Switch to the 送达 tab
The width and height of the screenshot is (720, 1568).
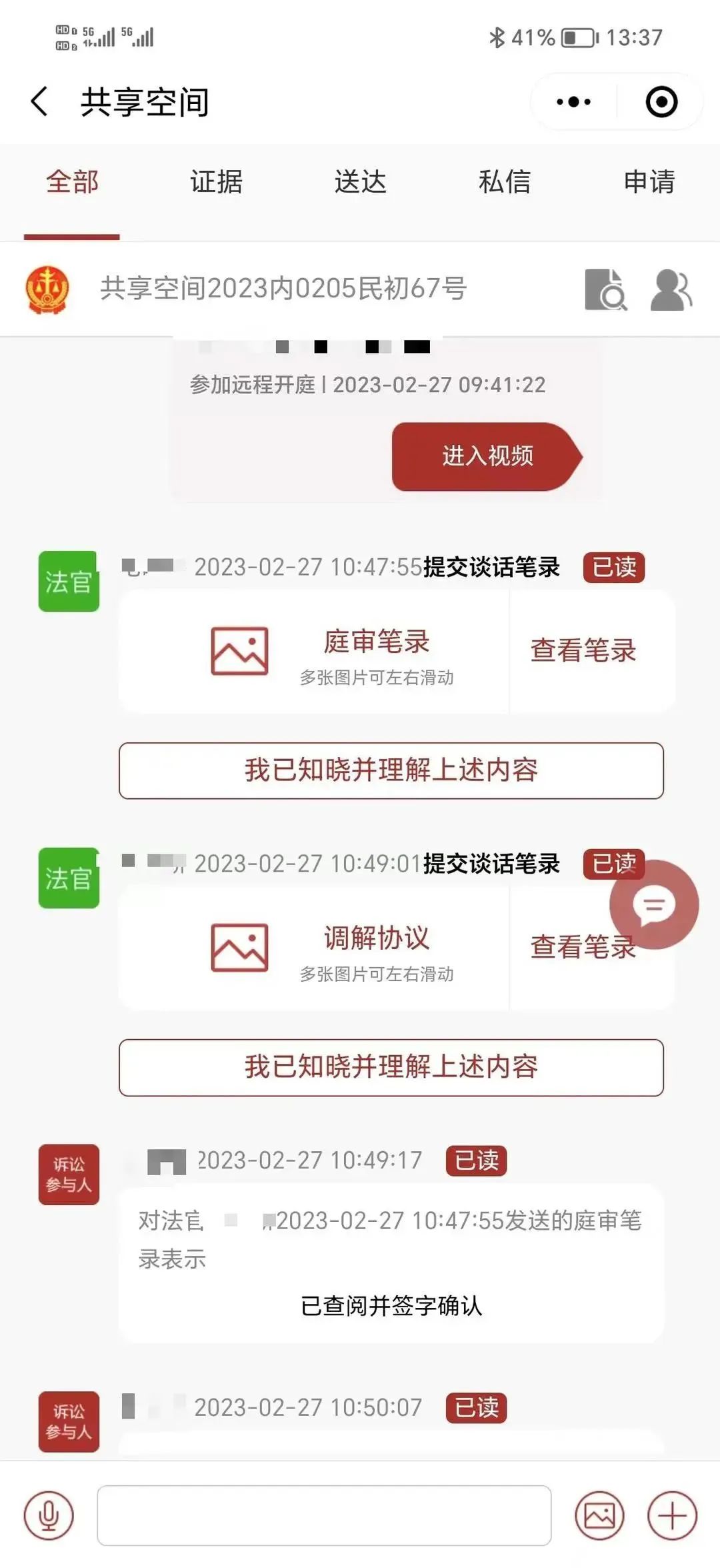click(360, 182)
